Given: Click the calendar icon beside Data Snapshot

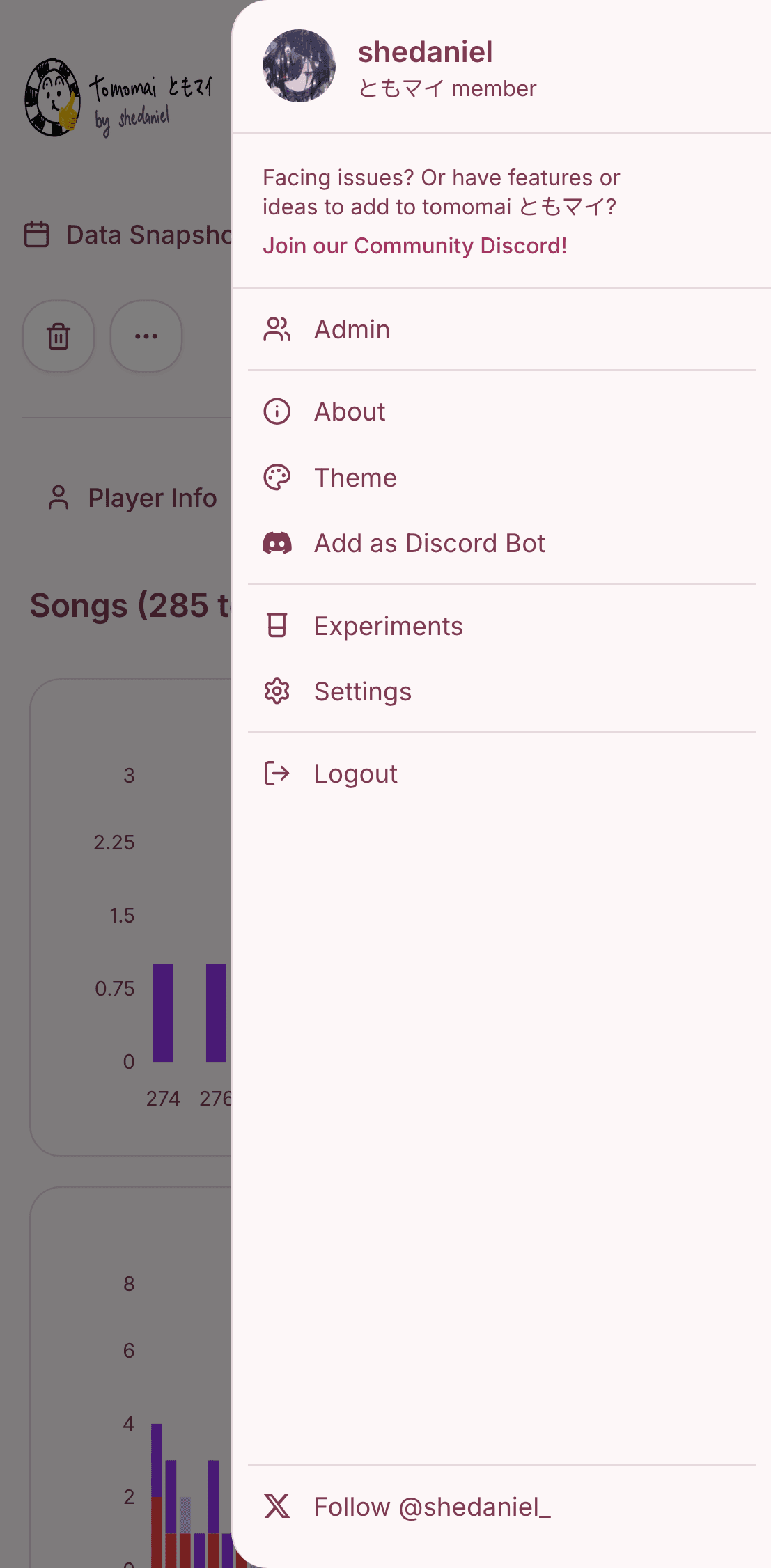Looking at the screenshot, I should point(36,234).
